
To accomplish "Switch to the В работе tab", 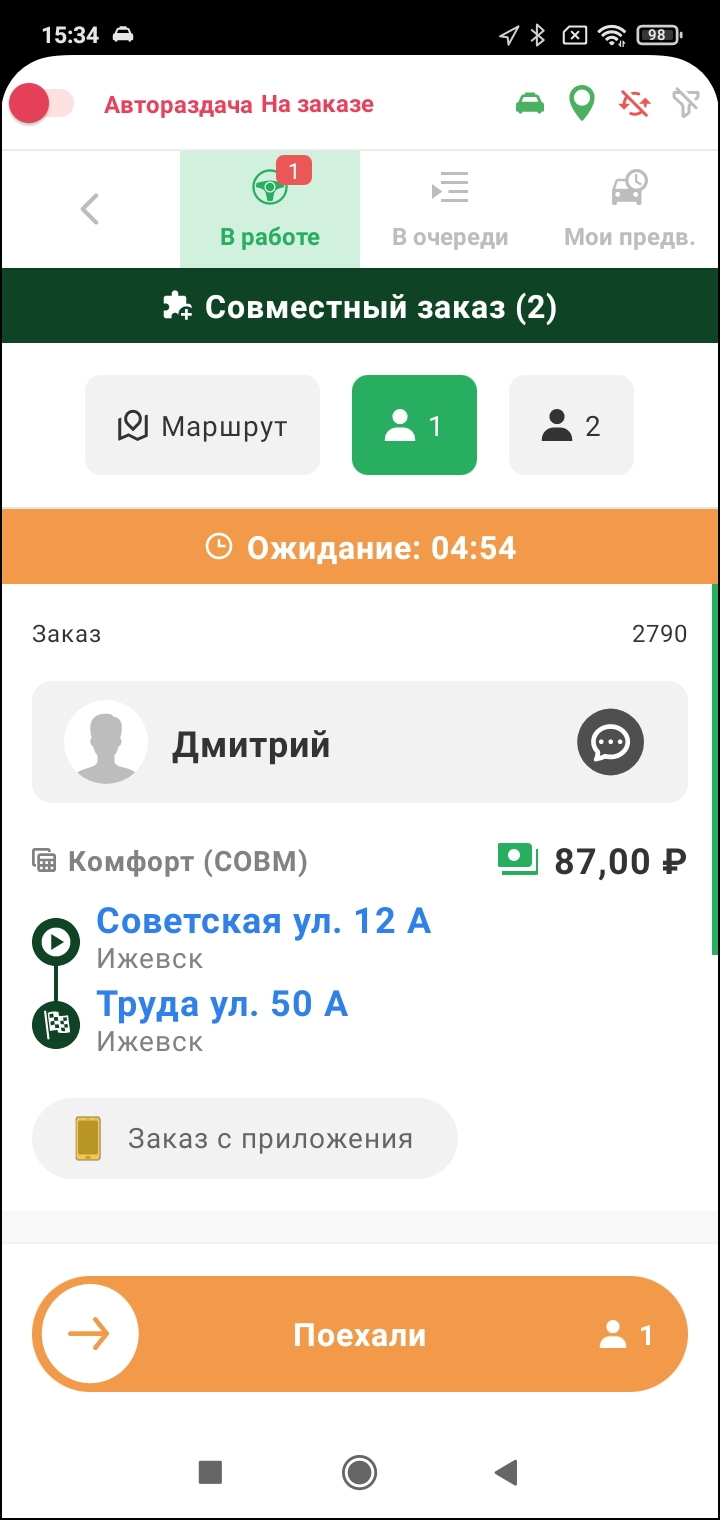I will click(270, 209).
